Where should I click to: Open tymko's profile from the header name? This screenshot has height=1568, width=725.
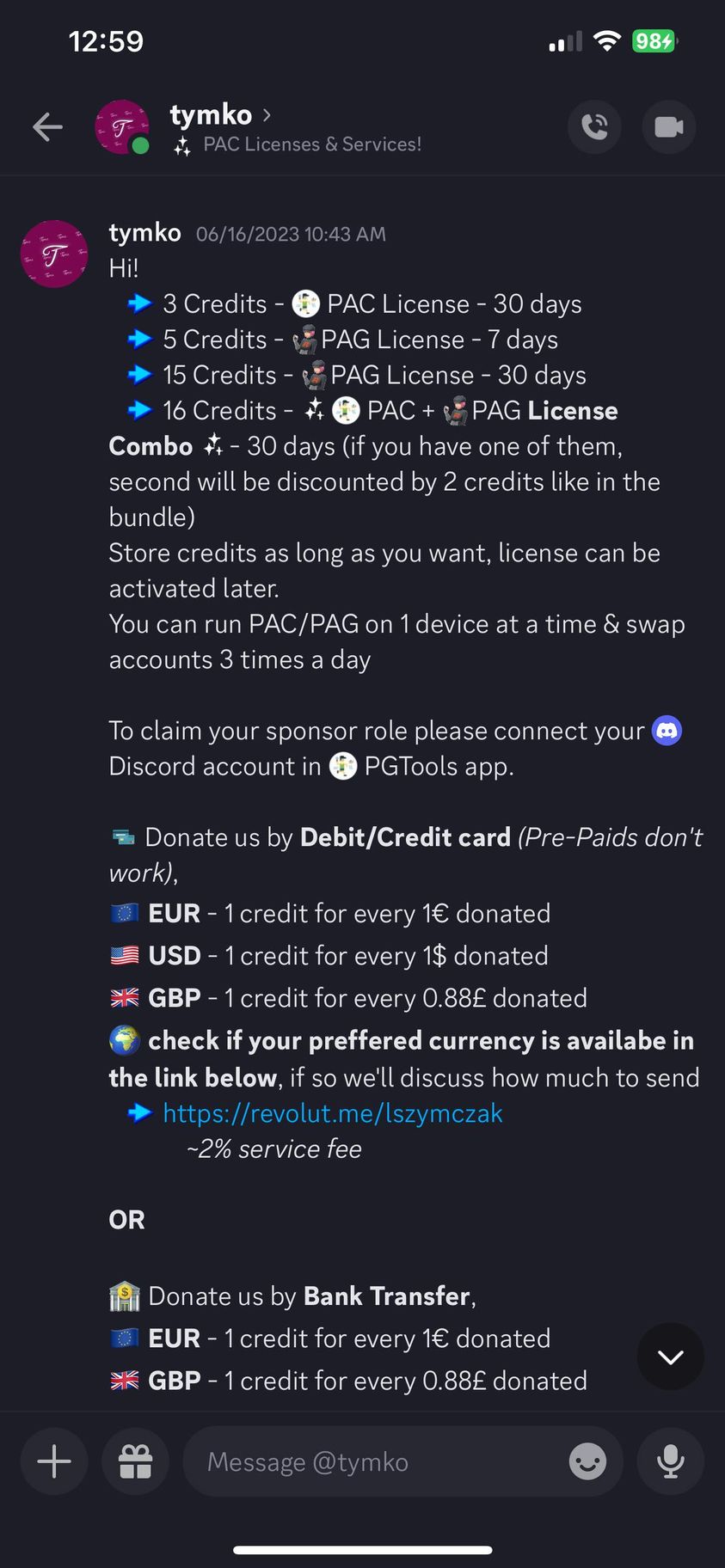click(x=212, y=114)
